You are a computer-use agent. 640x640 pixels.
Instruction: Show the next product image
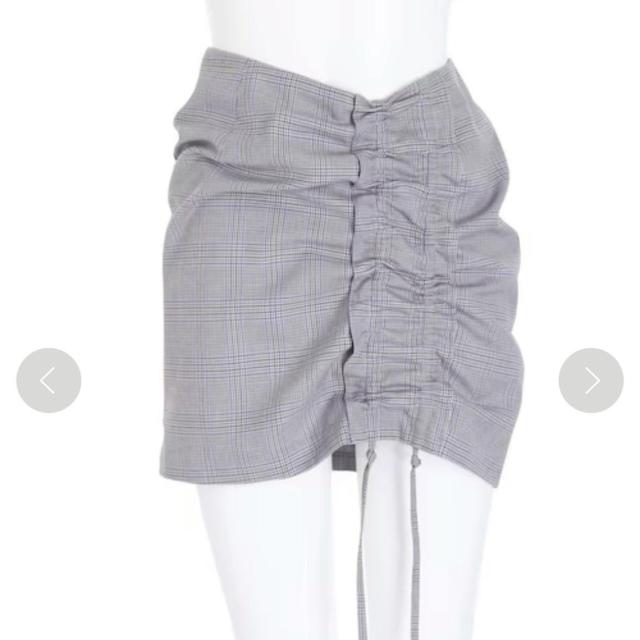591,380
